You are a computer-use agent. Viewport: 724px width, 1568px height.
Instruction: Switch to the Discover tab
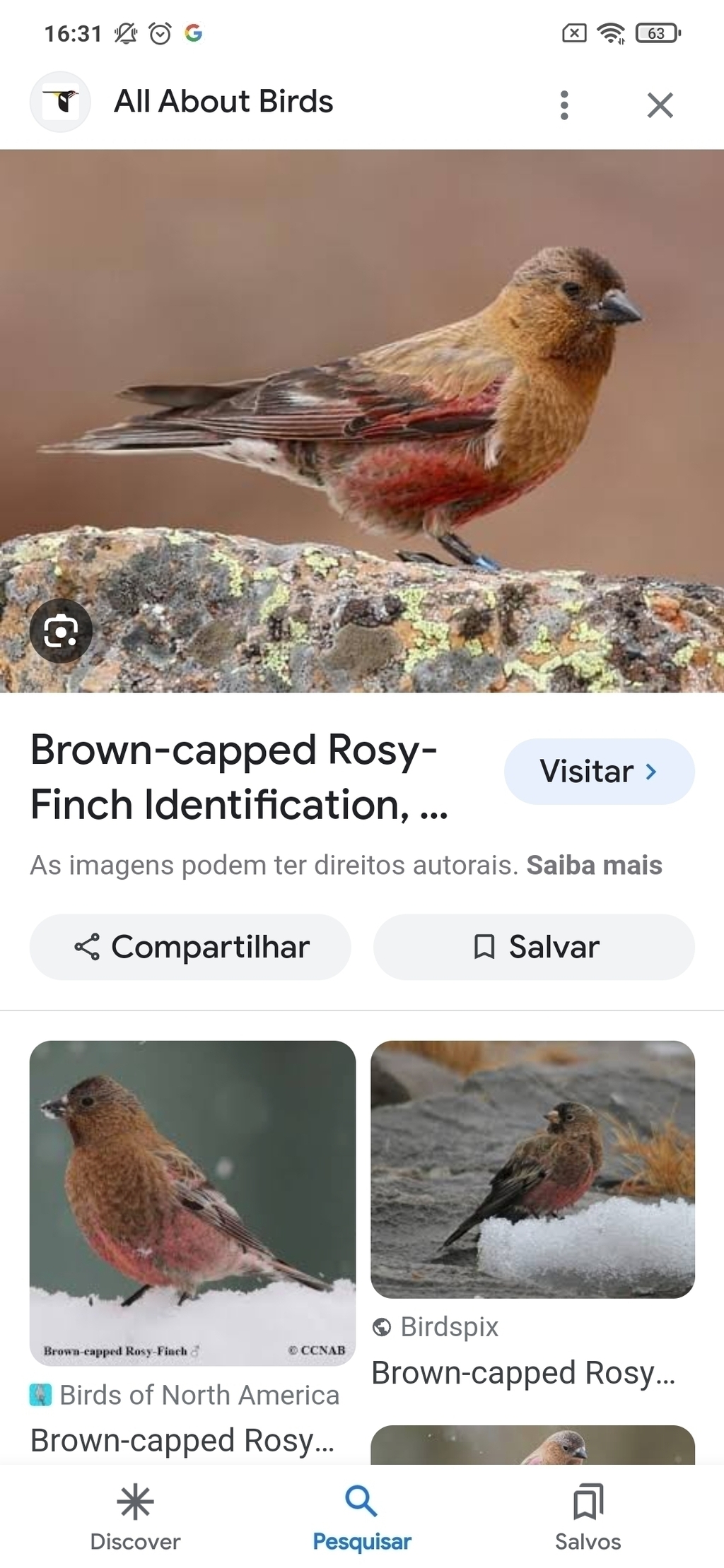(135, 1516)
